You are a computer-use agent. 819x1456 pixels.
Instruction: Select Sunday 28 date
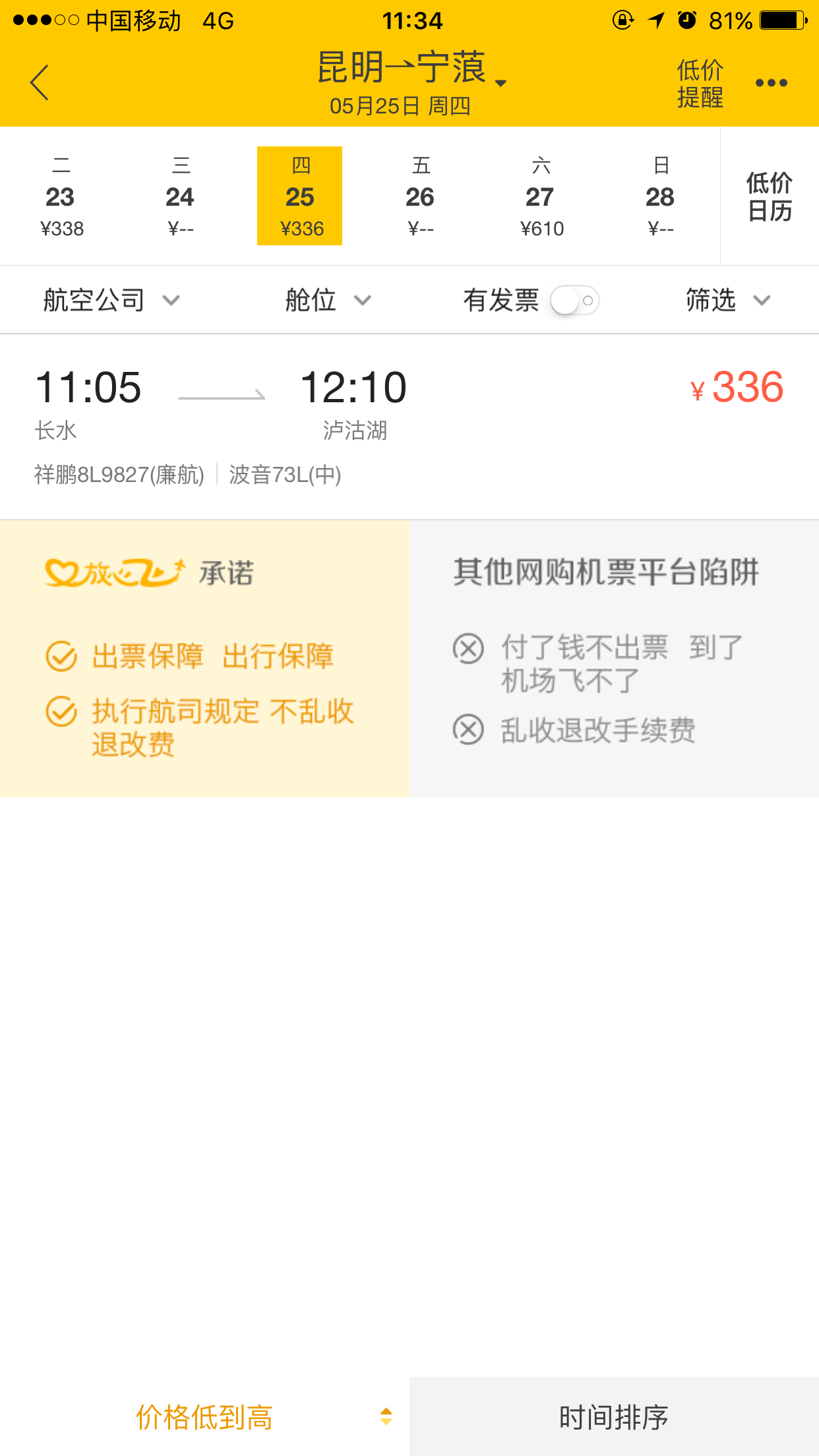coord(660,196)
